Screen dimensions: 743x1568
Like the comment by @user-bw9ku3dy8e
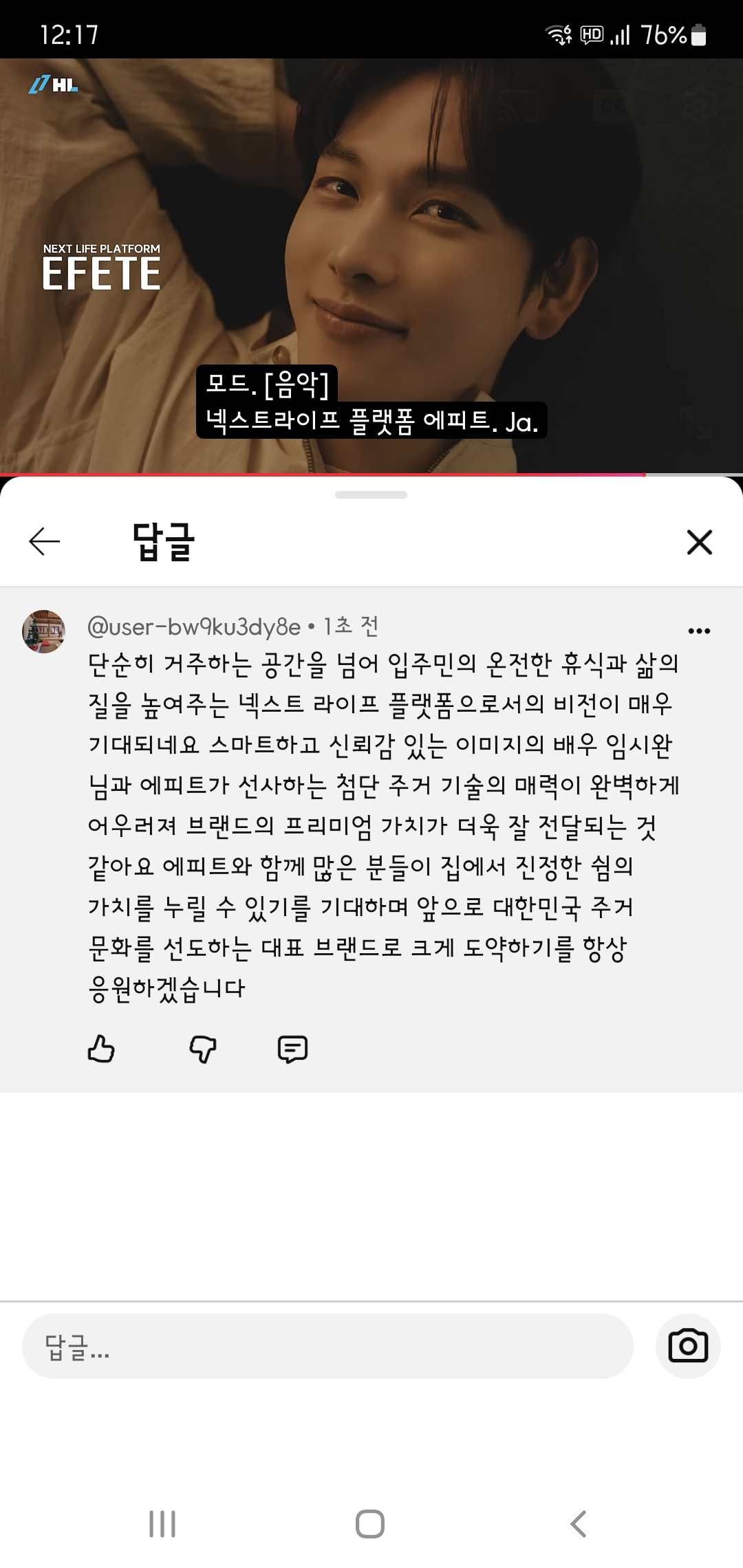101,1049
